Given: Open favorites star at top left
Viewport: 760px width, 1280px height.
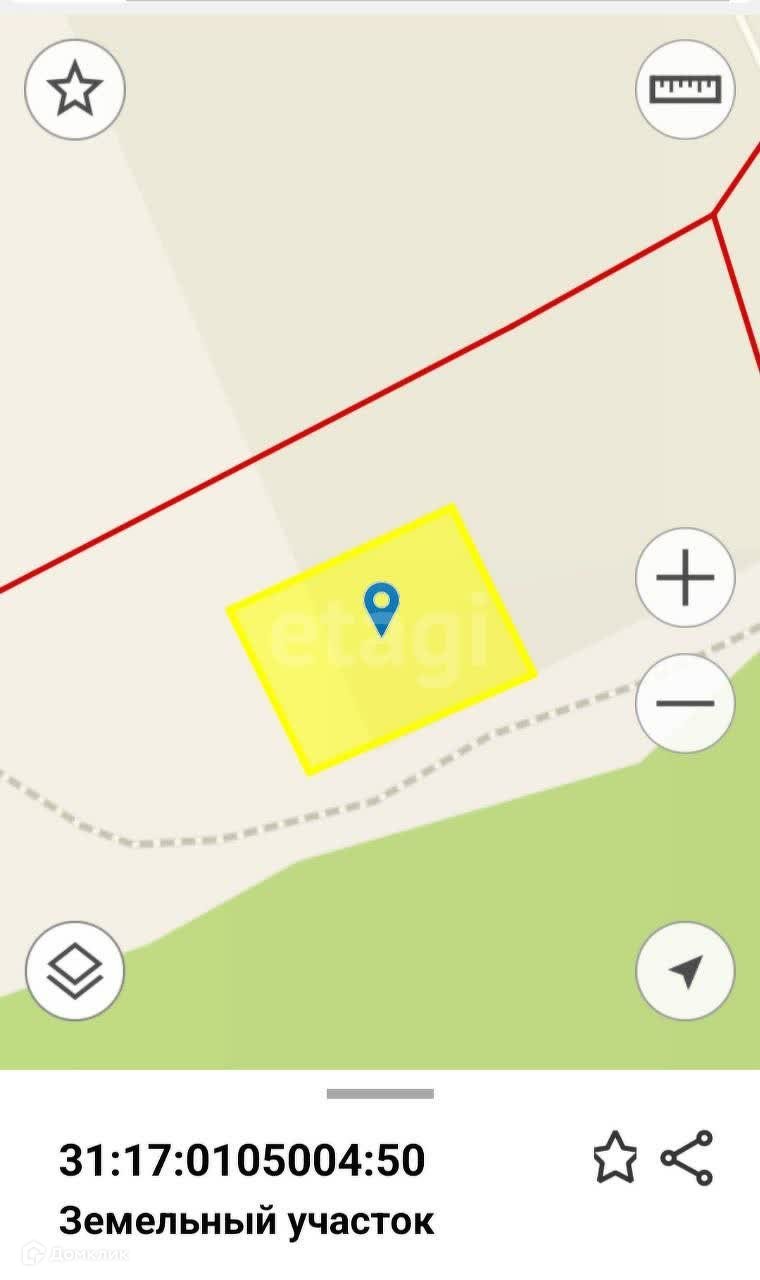Looking at the screenshot, I should pyautogui.click(x=75, y=90).
